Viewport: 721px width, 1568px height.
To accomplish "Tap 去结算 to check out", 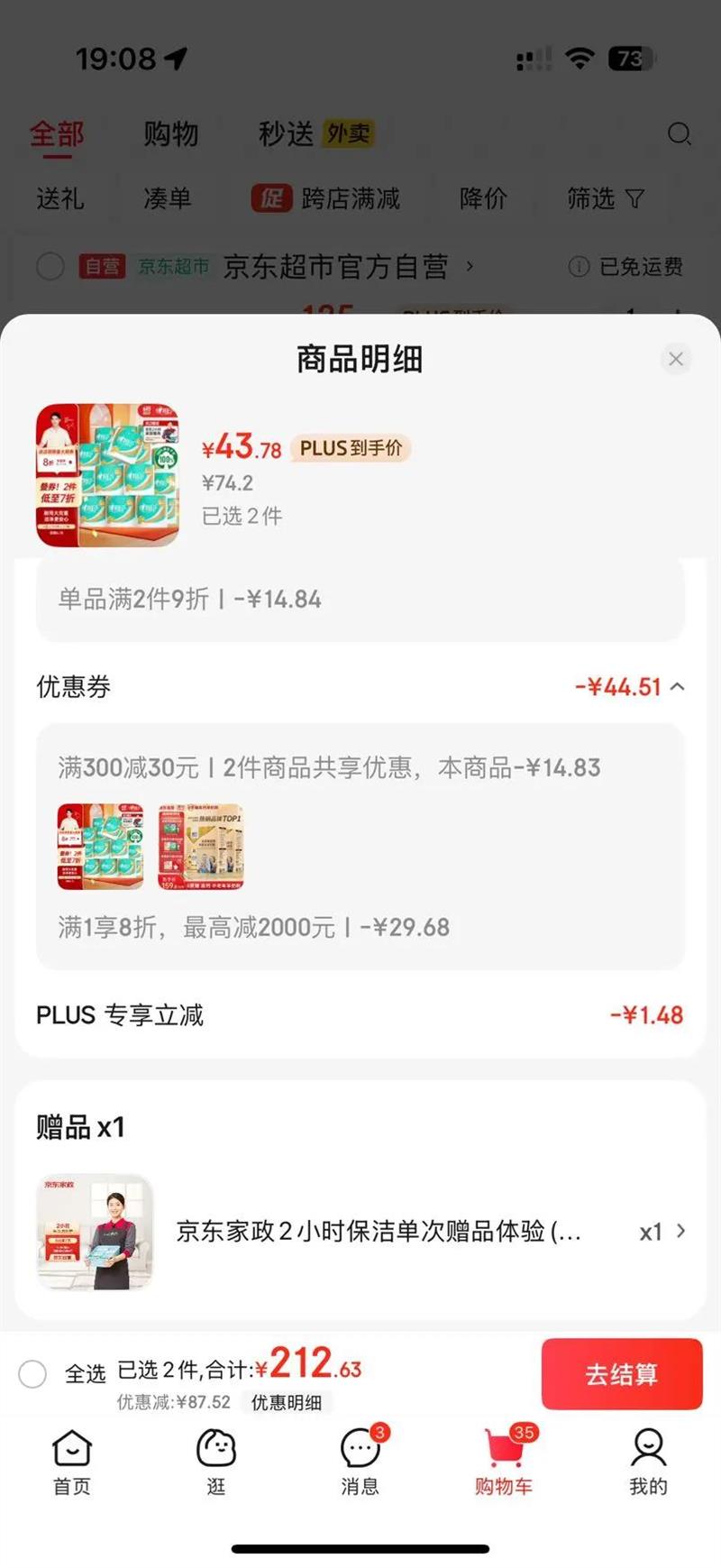I will [x=621, y=1373].
